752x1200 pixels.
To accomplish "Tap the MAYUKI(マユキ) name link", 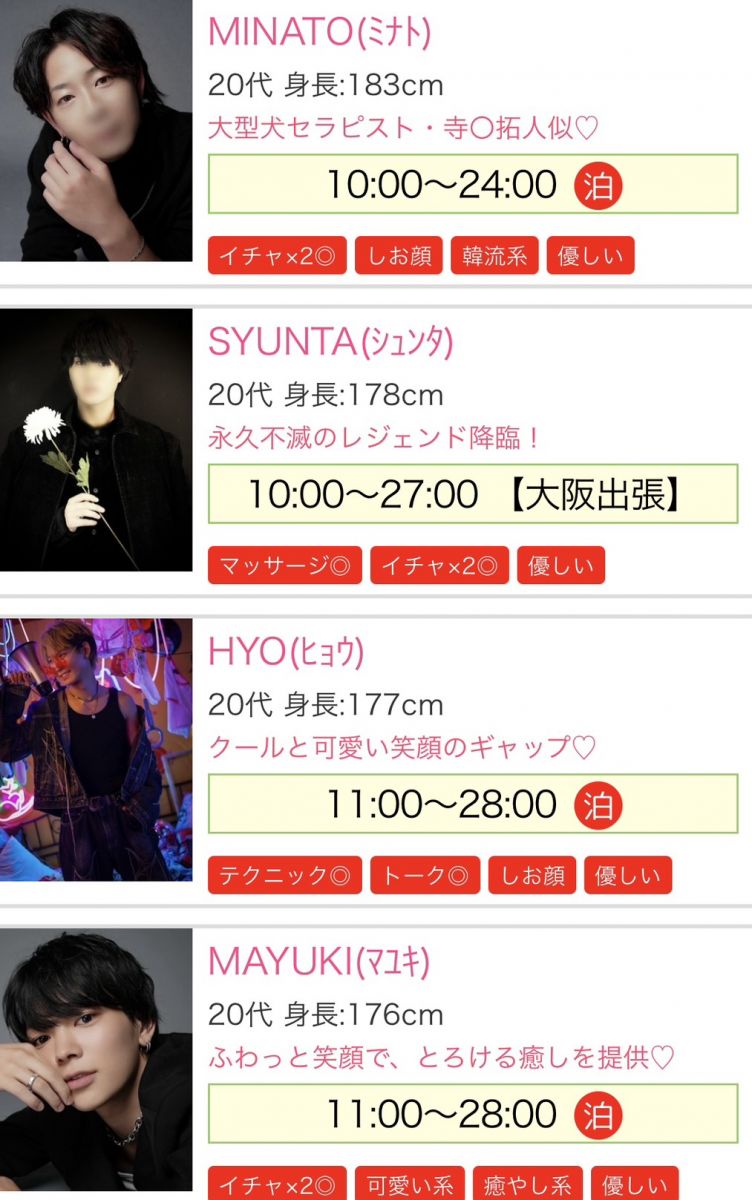I will tap(319, 963).
